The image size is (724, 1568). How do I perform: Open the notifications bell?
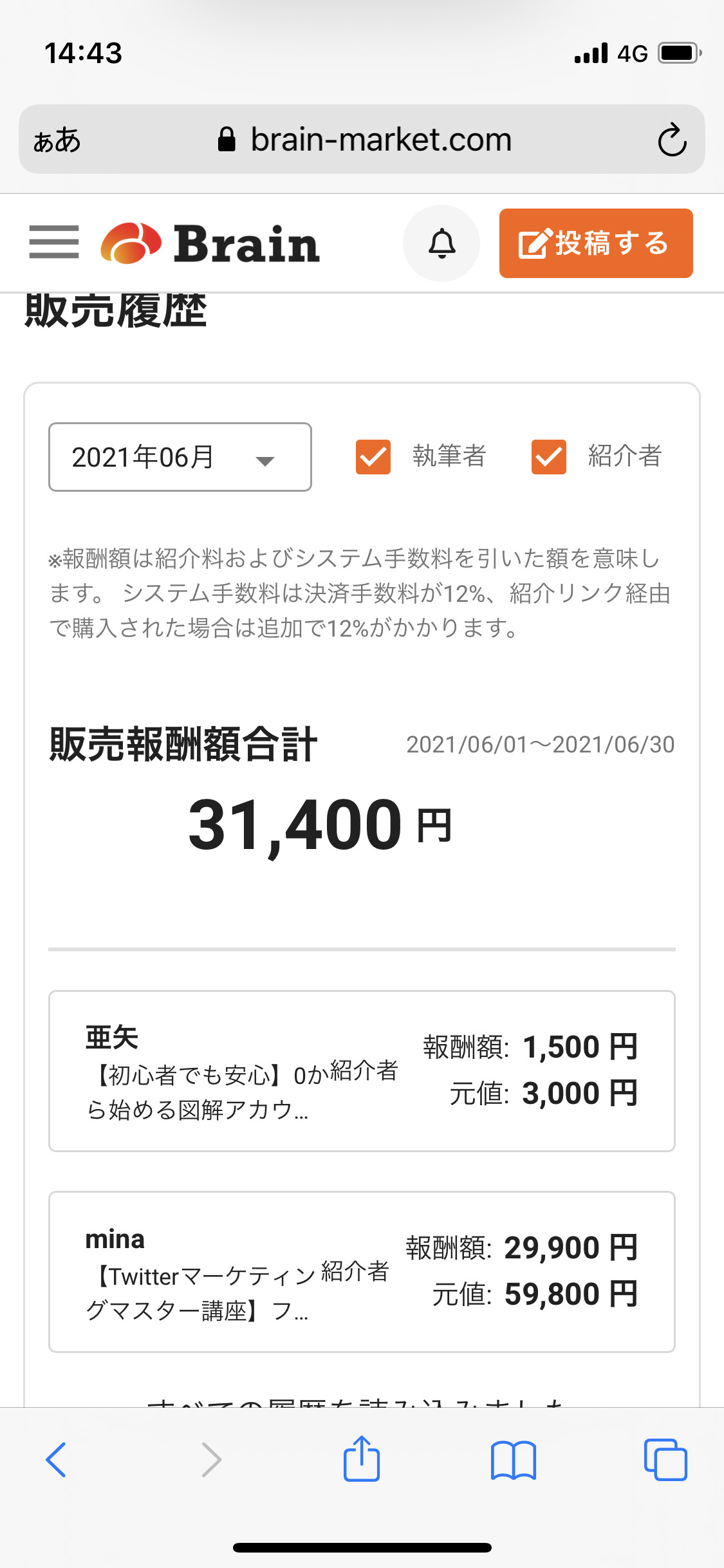point(441,243)
